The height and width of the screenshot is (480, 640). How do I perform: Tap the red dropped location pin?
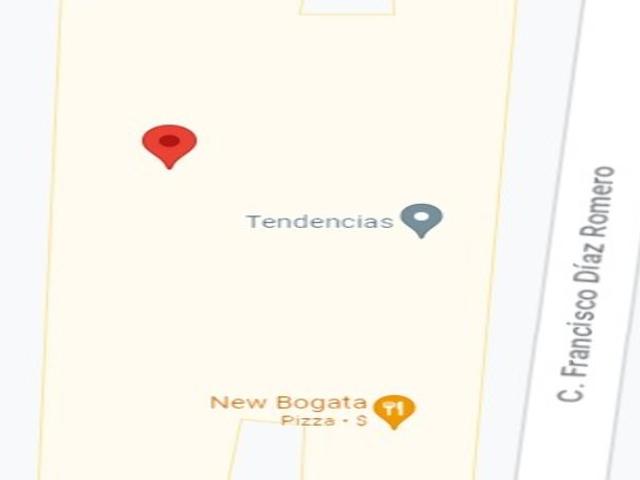click(169, 144)
